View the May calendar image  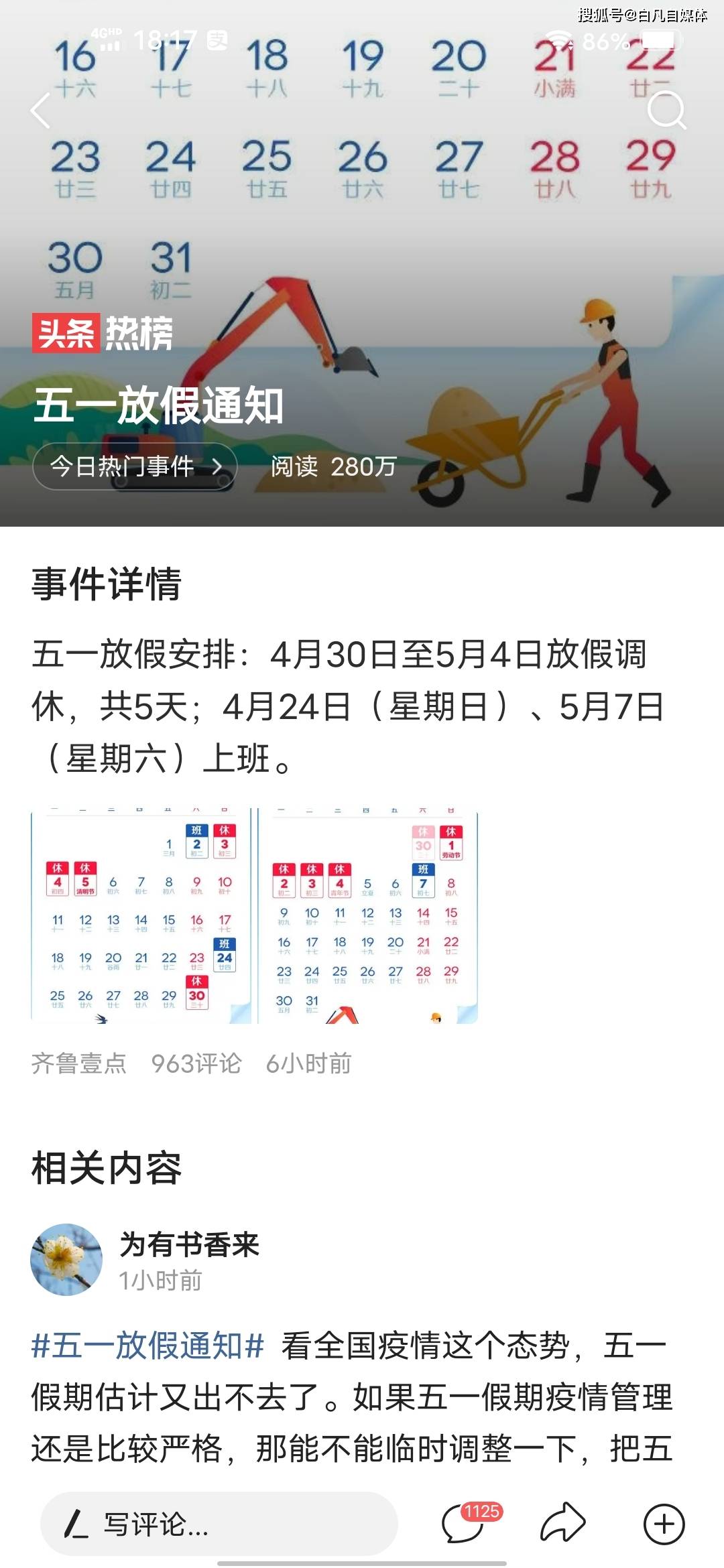pos(367,916)
